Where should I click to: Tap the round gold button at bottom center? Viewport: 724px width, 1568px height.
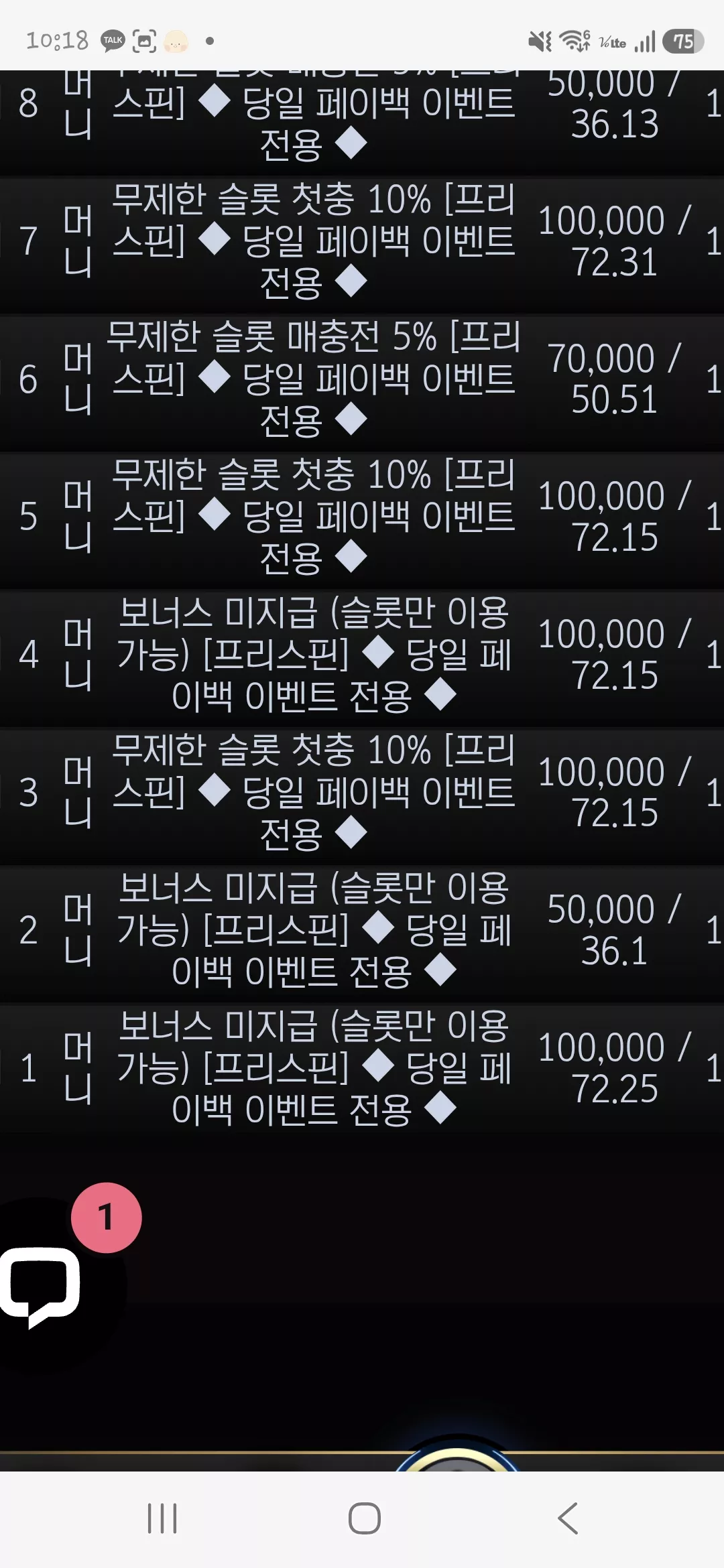pos(458,1454)
